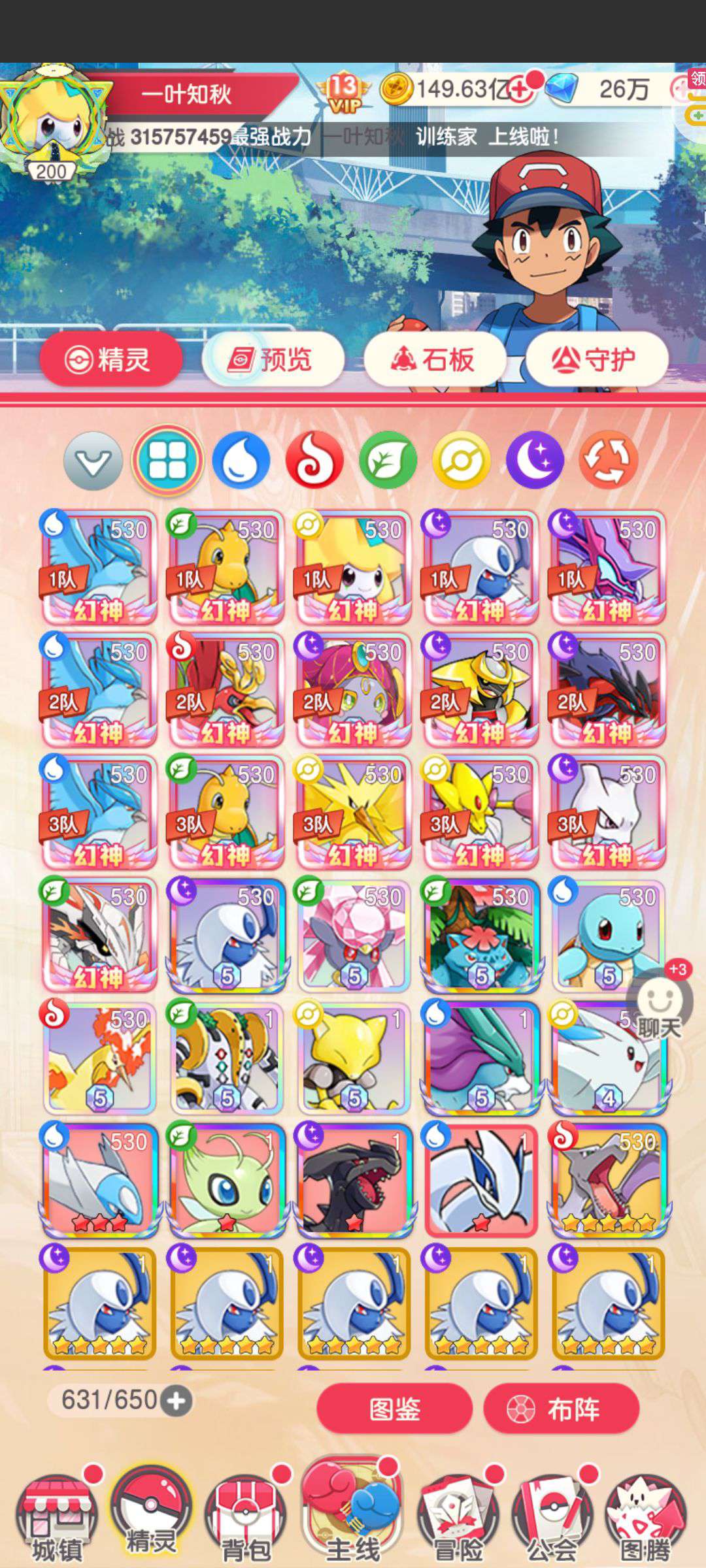This screenshot has height=1568, width=706.
Task: Go to 城镇 in bottom navigation
Action: click(x=57, y=1516)
